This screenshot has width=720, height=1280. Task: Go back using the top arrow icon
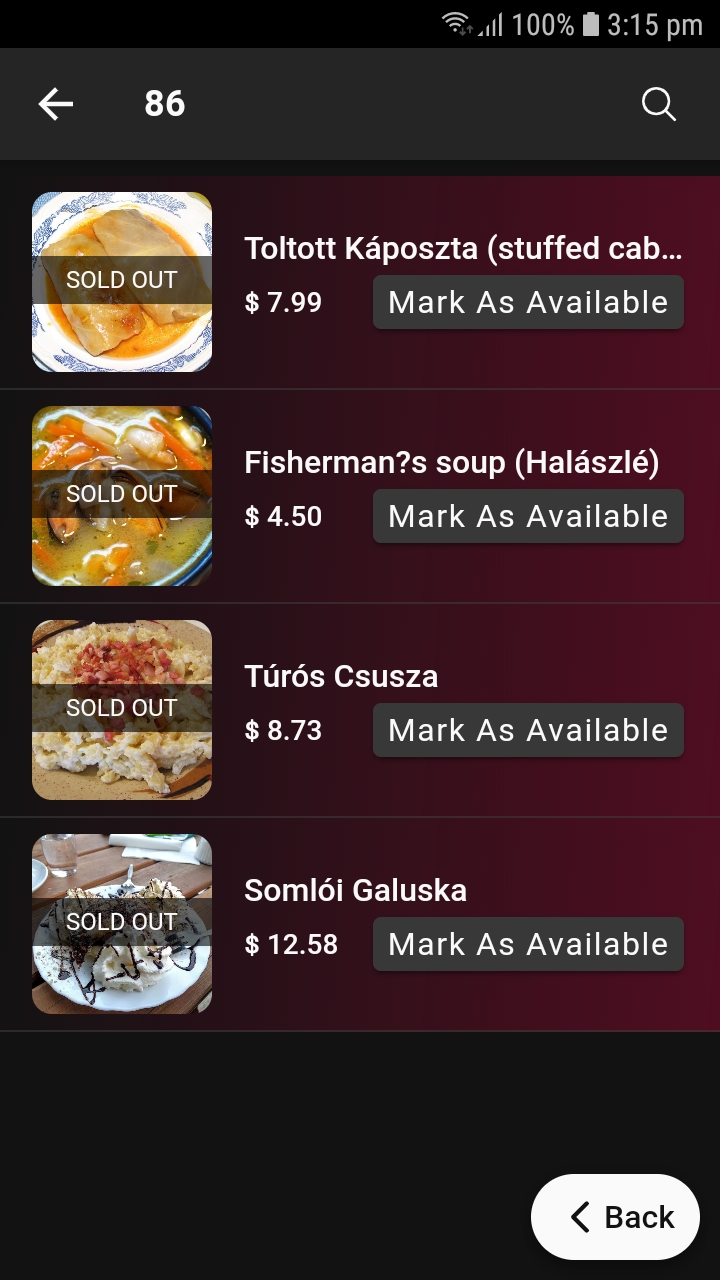click(56, 104)
